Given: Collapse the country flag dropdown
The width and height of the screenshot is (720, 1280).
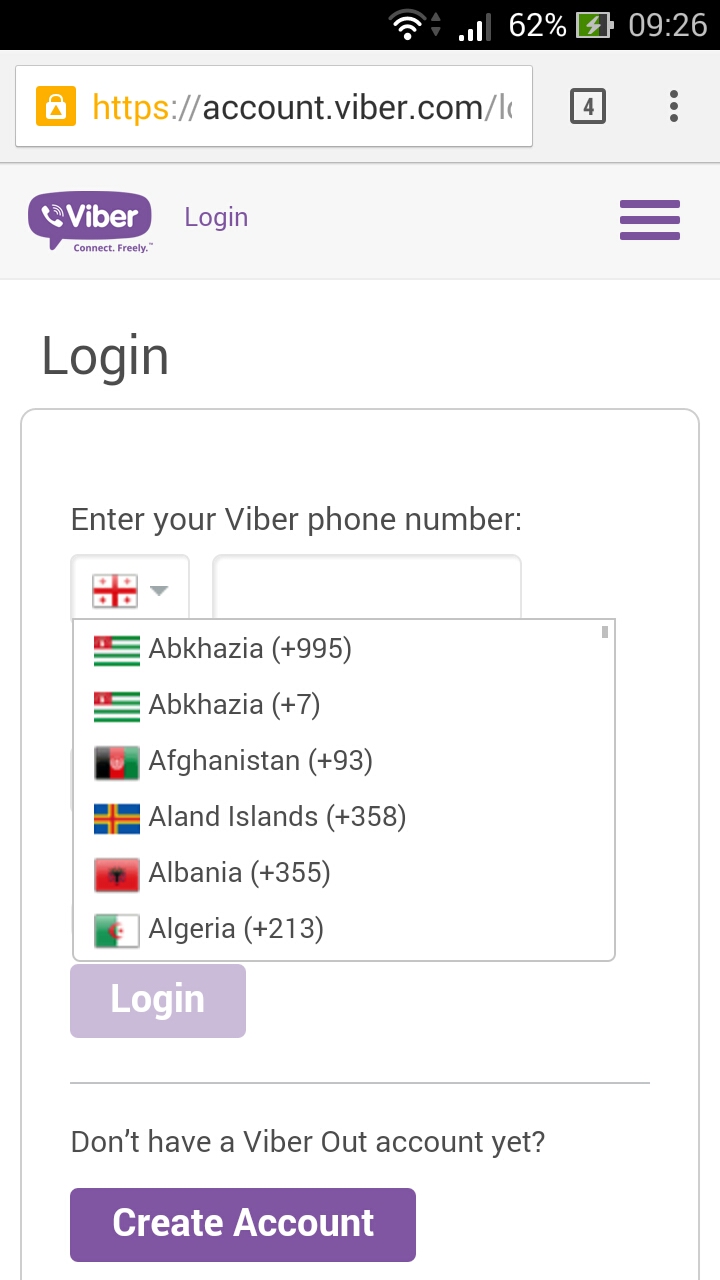Looking at the screenshot, I should coord(130,590).
